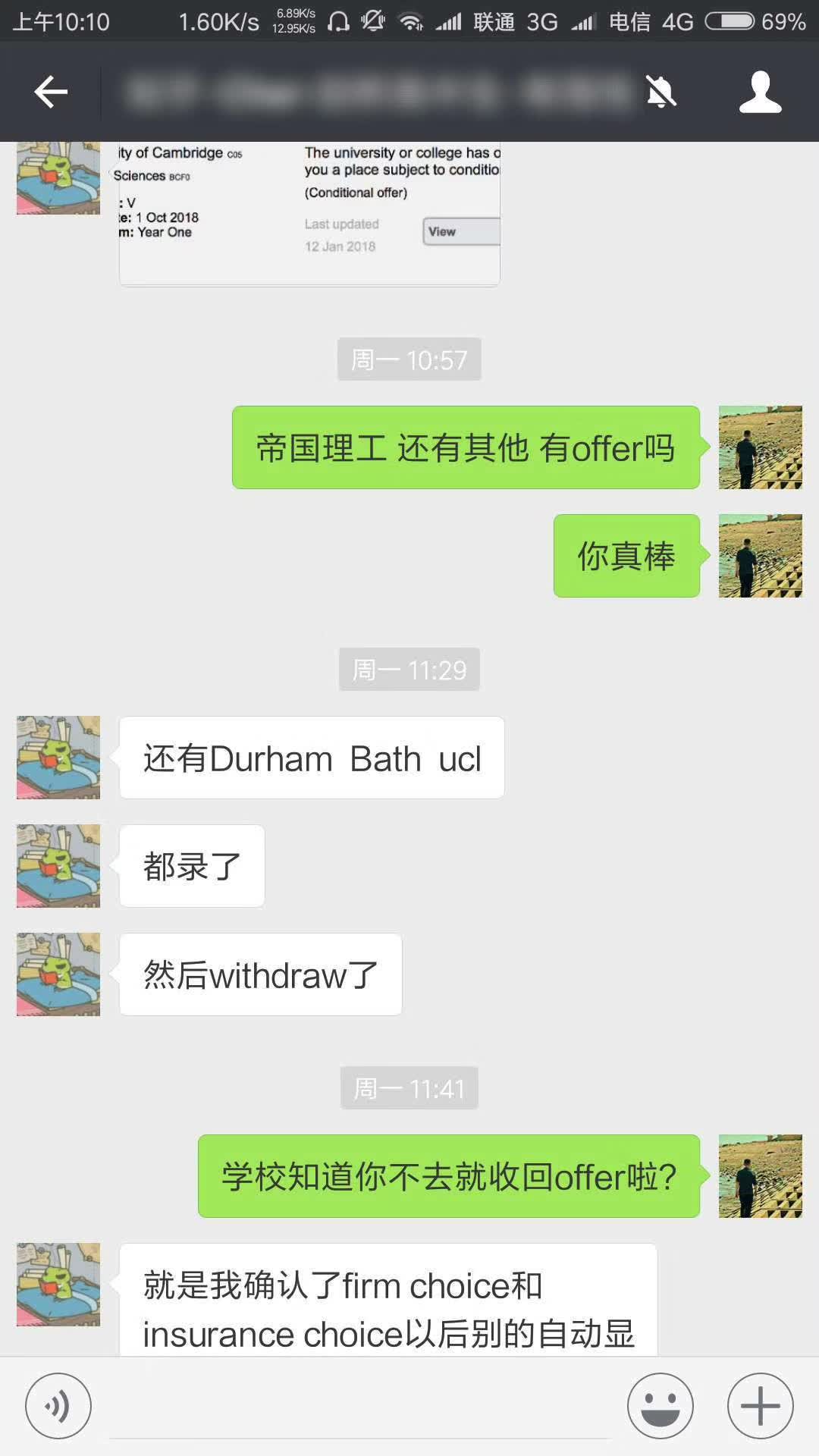The width and height of the screenshot is (819, 1456).
Task: Open the Cambridge offer screenshot image
Action: 309,212
